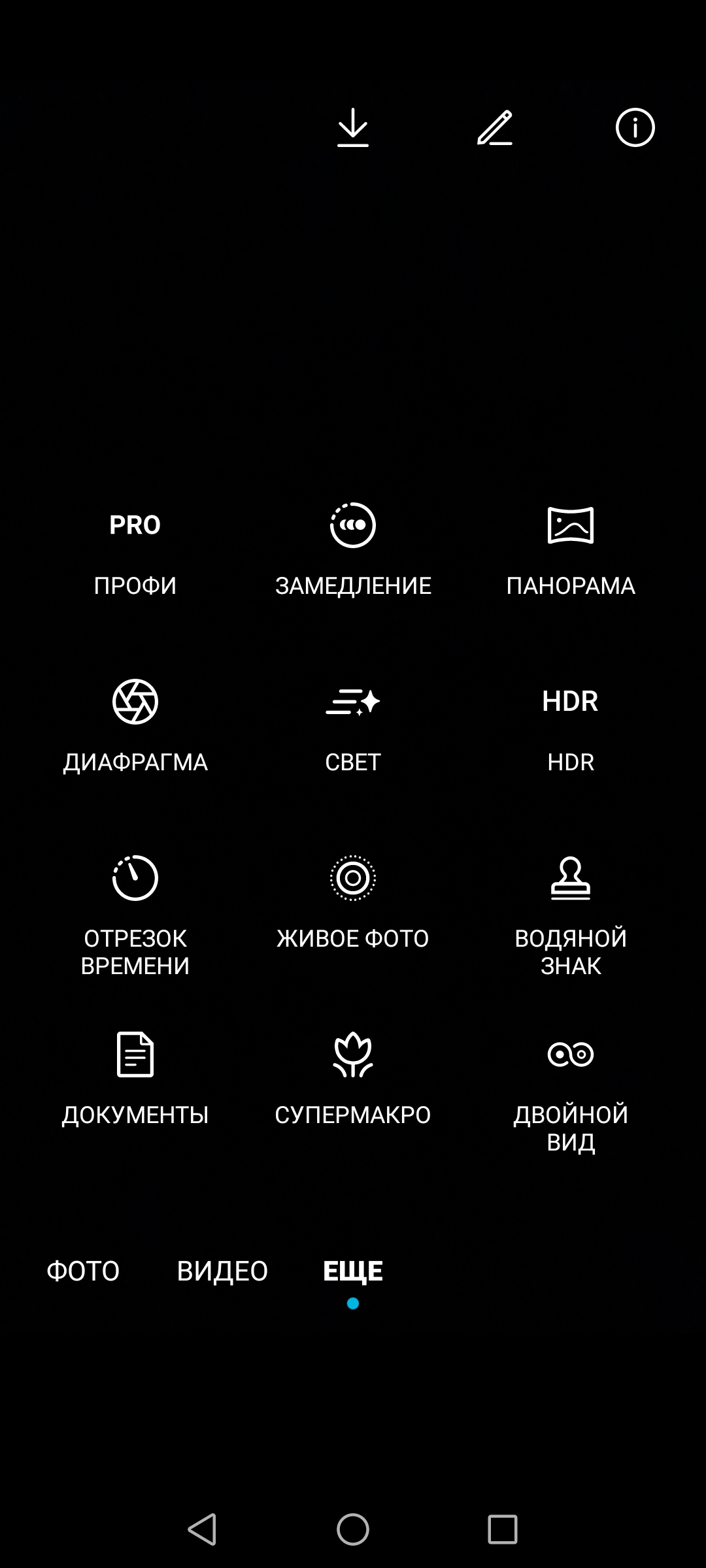
Task: Tap the pencil edit icon
Action: 495,127
